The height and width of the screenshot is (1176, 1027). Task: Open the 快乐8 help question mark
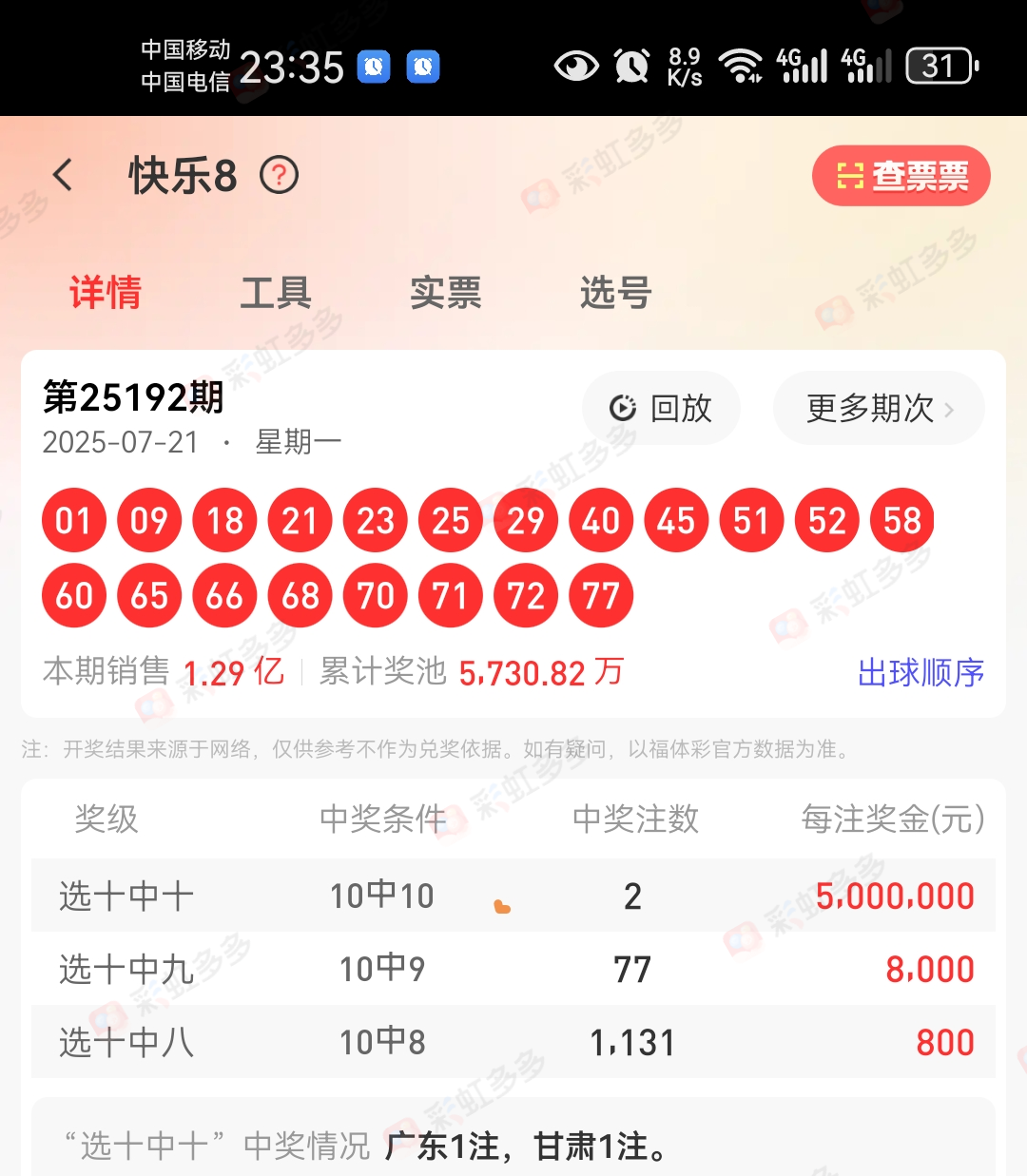click(280, 175)
